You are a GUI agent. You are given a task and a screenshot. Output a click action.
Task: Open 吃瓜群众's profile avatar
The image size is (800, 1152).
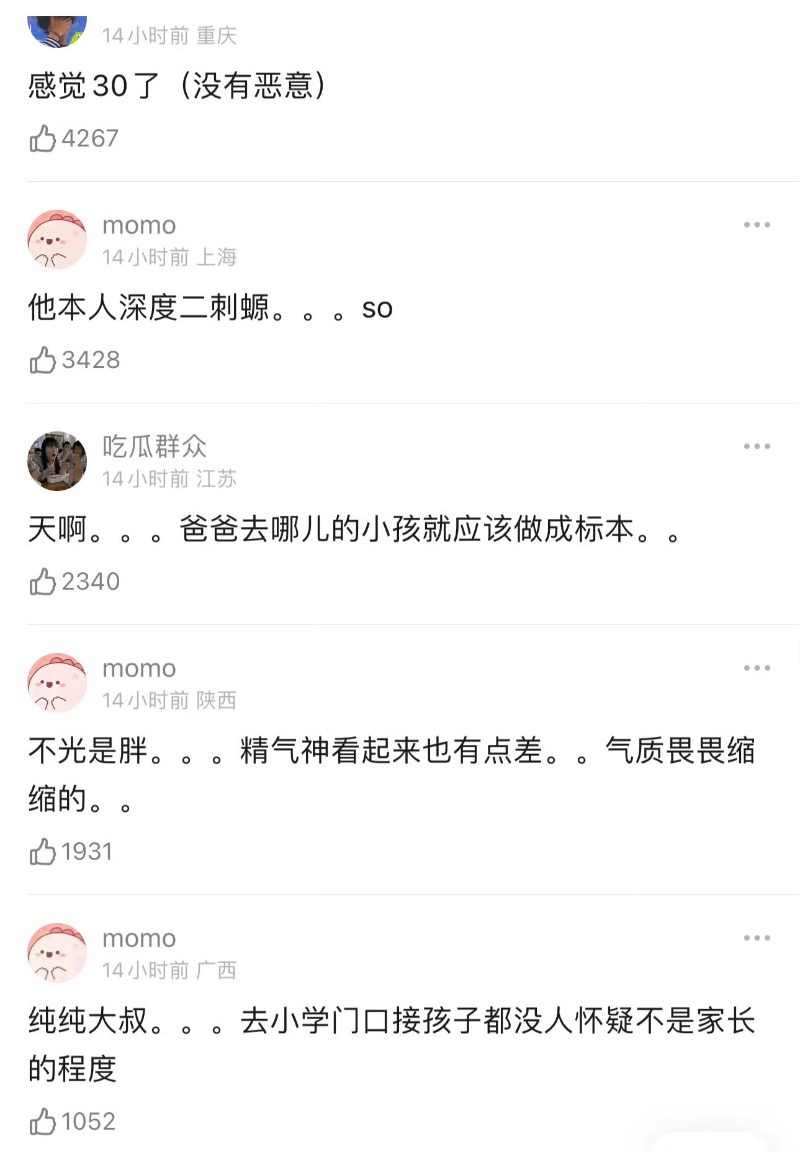(57, 461)
